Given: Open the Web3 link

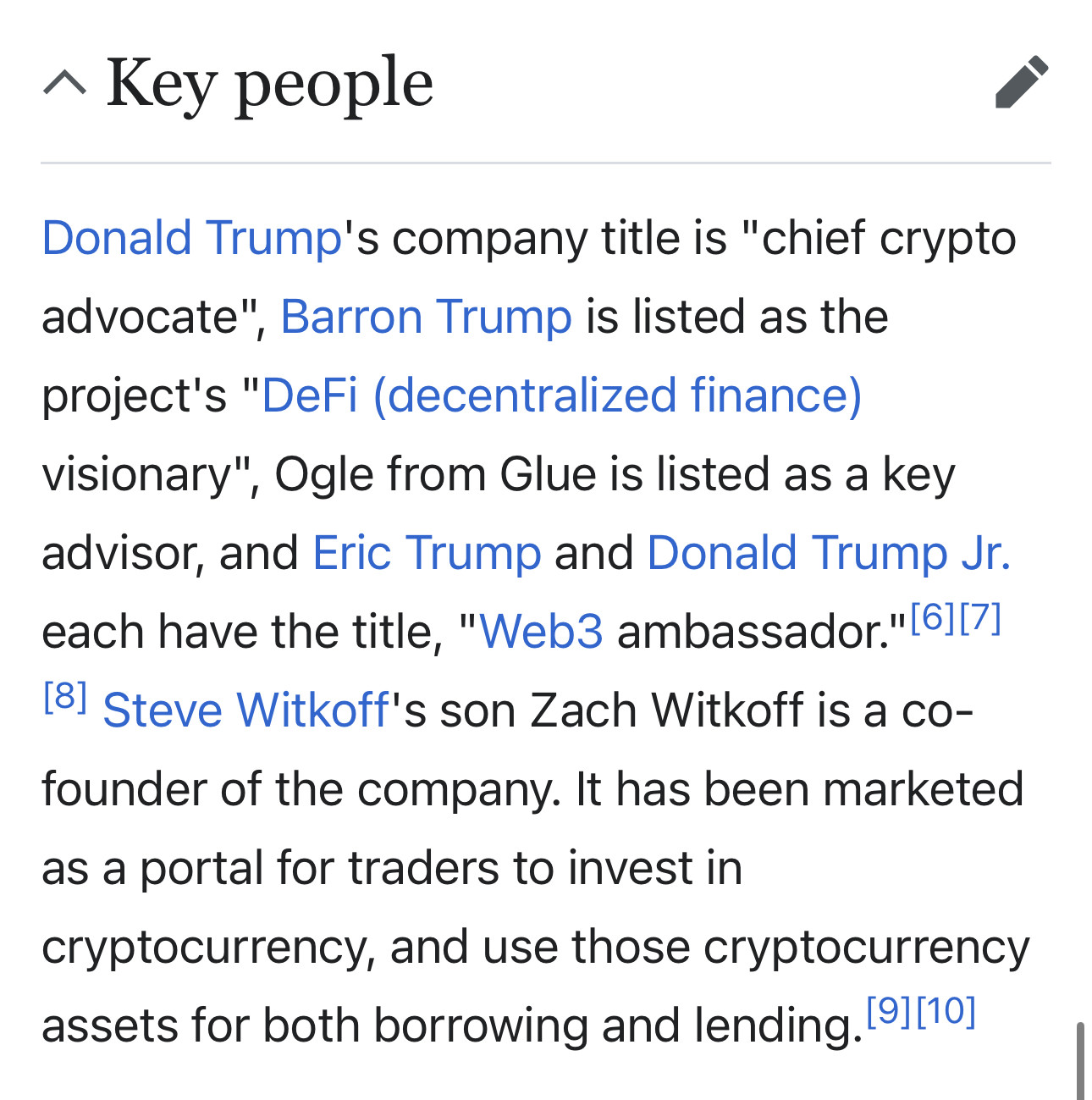Looking at the screenshot, I should point(541,632).
